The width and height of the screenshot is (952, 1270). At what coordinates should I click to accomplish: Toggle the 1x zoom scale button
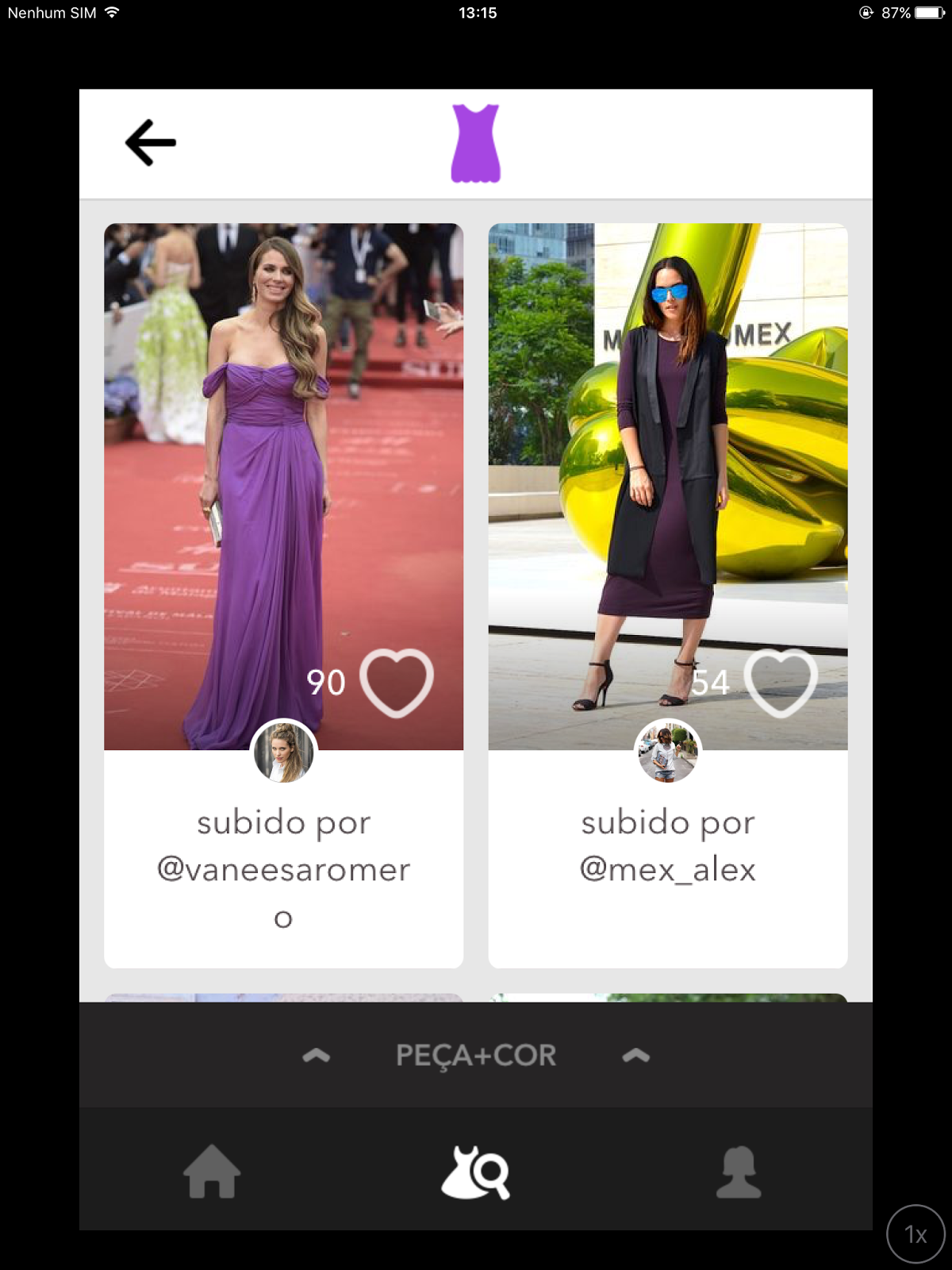[x=916, y=1234]
